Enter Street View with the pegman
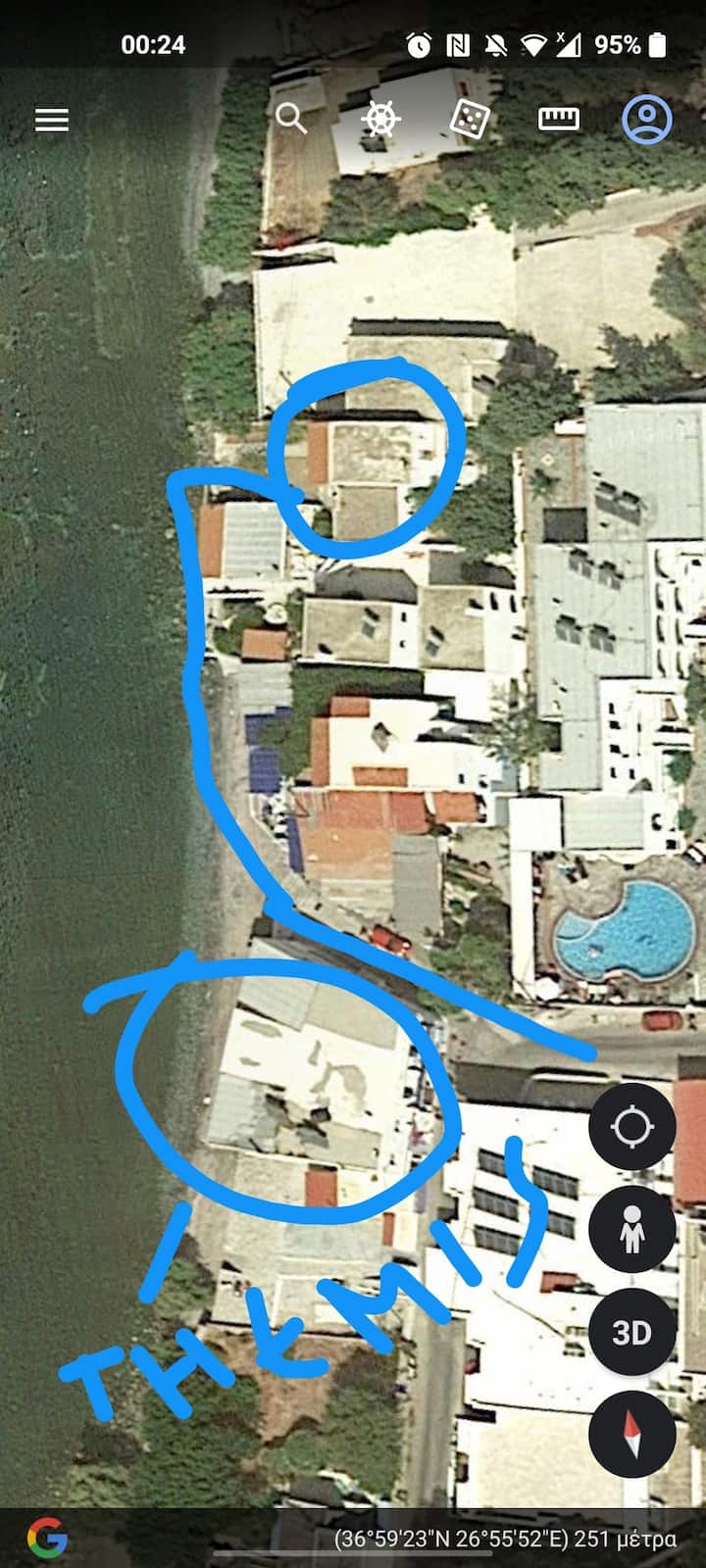706x1568 pixels. click(x=631, y=1230)
